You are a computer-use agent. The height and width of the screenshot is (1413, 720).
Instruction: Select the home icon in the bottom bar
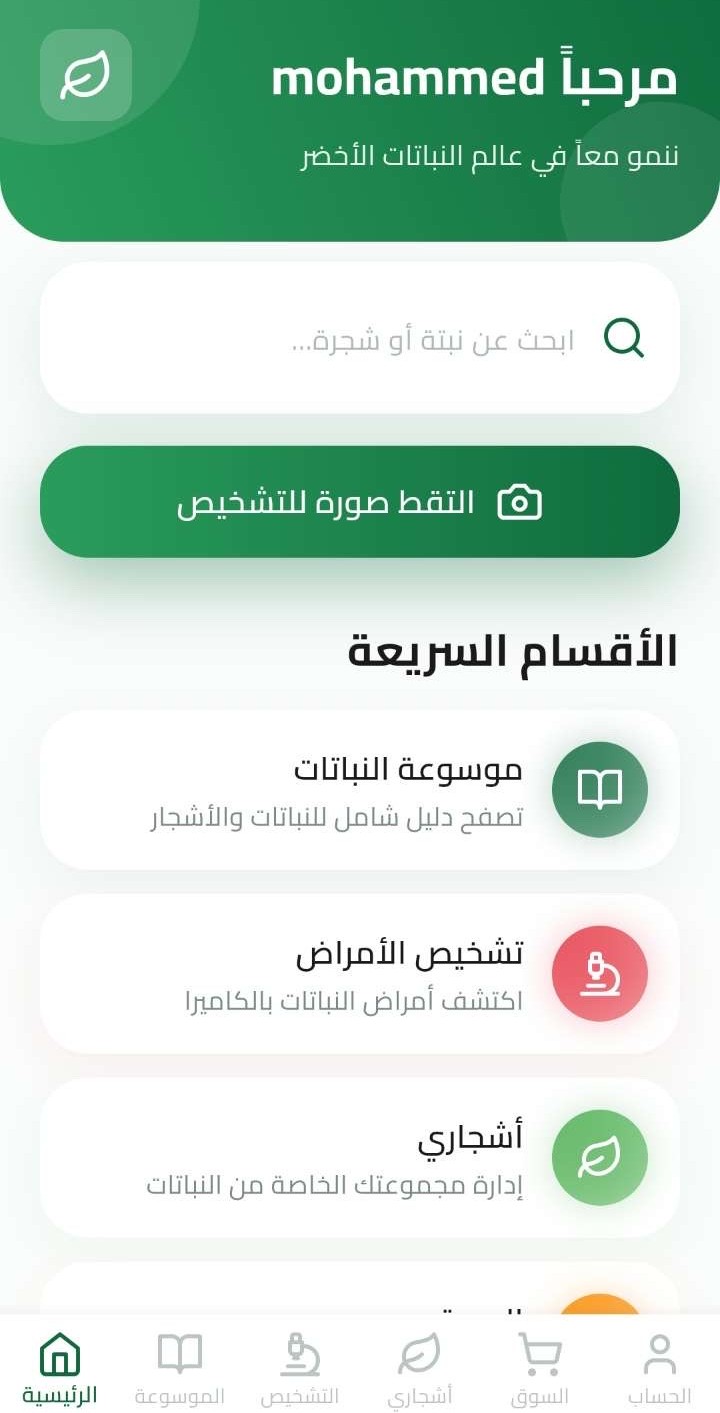click(59, 1358)
